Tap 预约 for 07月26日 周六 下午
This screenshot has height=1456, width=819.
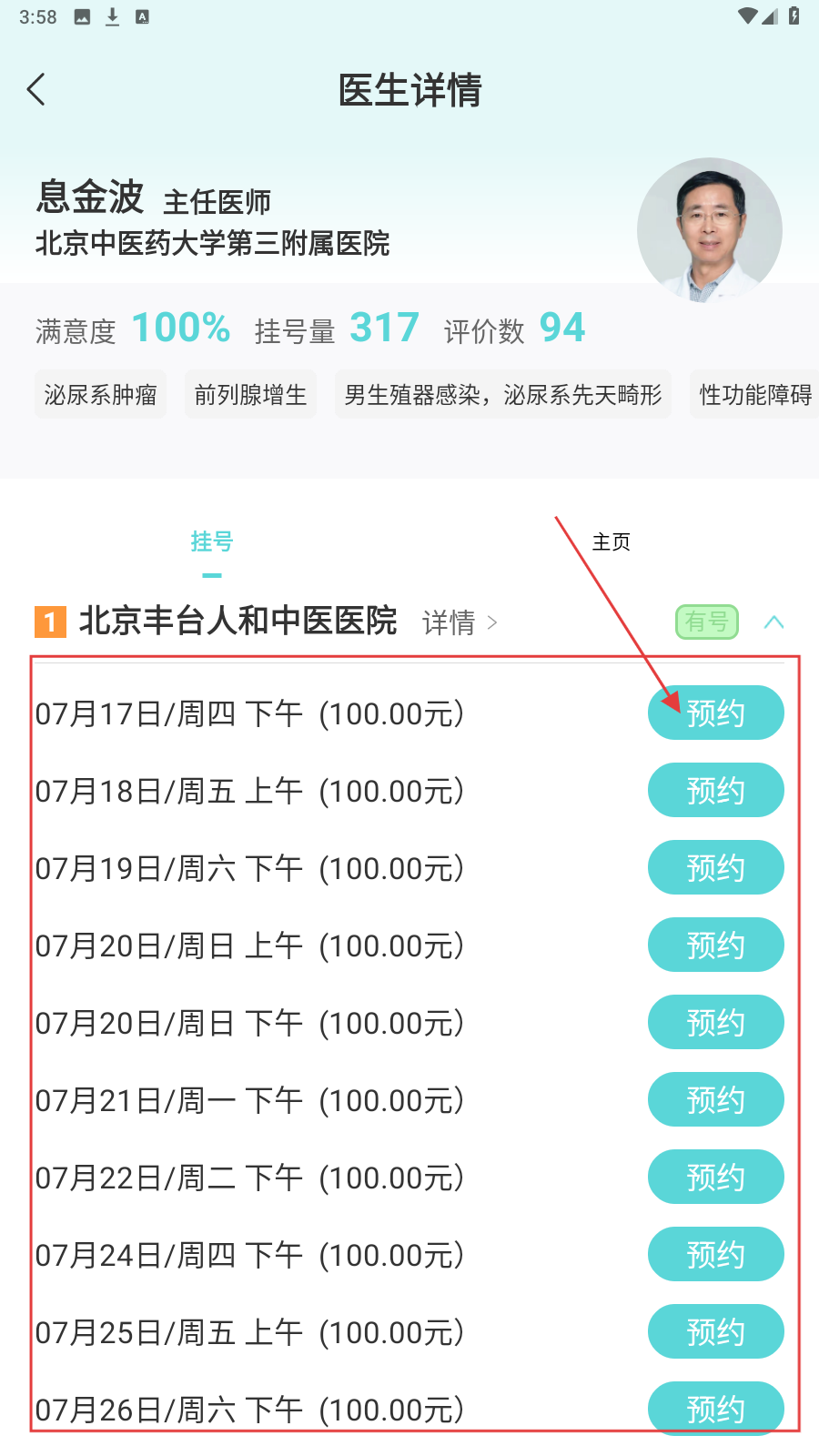click(x=715, y=1409)
